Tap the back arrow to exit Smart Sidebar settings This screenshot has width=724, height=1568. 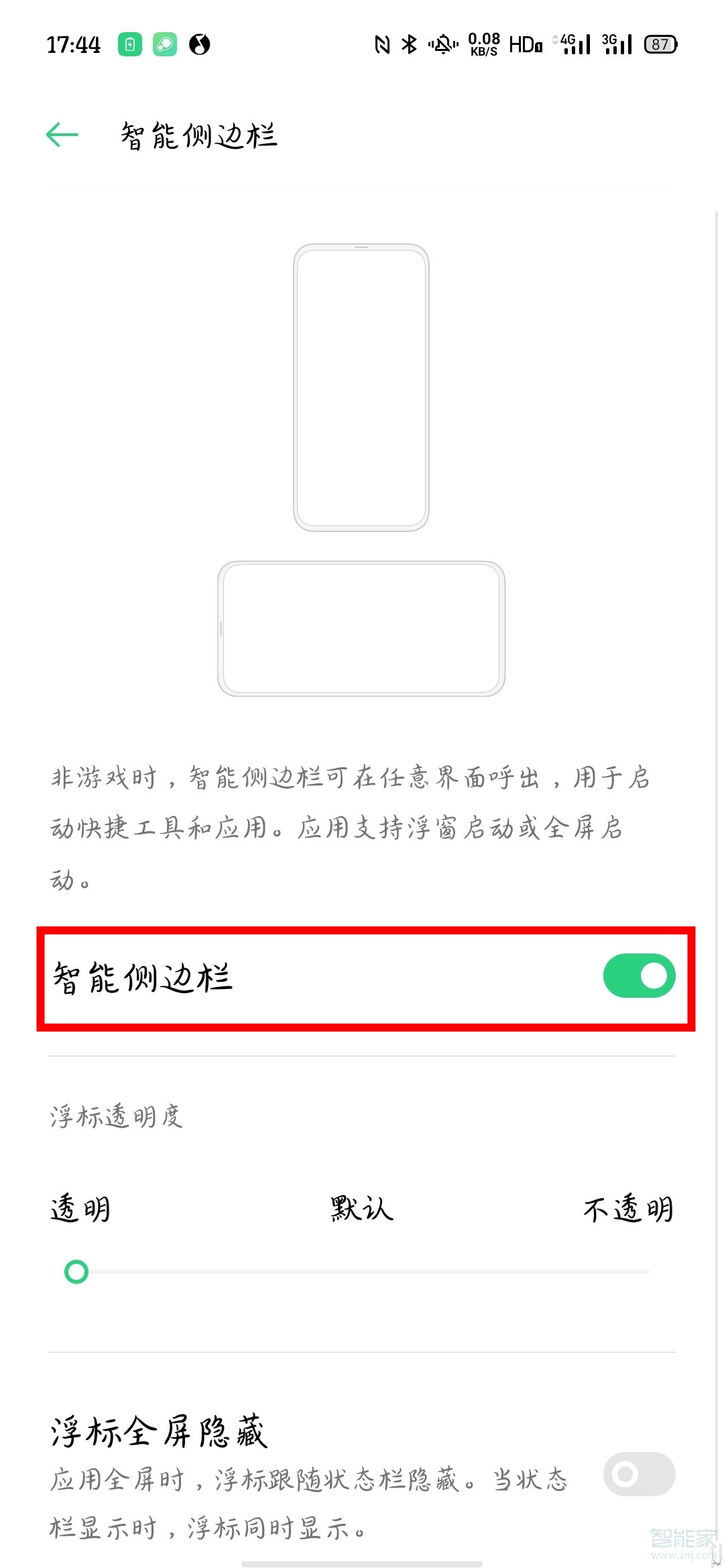pyautogui.click(x=63, y=134)
